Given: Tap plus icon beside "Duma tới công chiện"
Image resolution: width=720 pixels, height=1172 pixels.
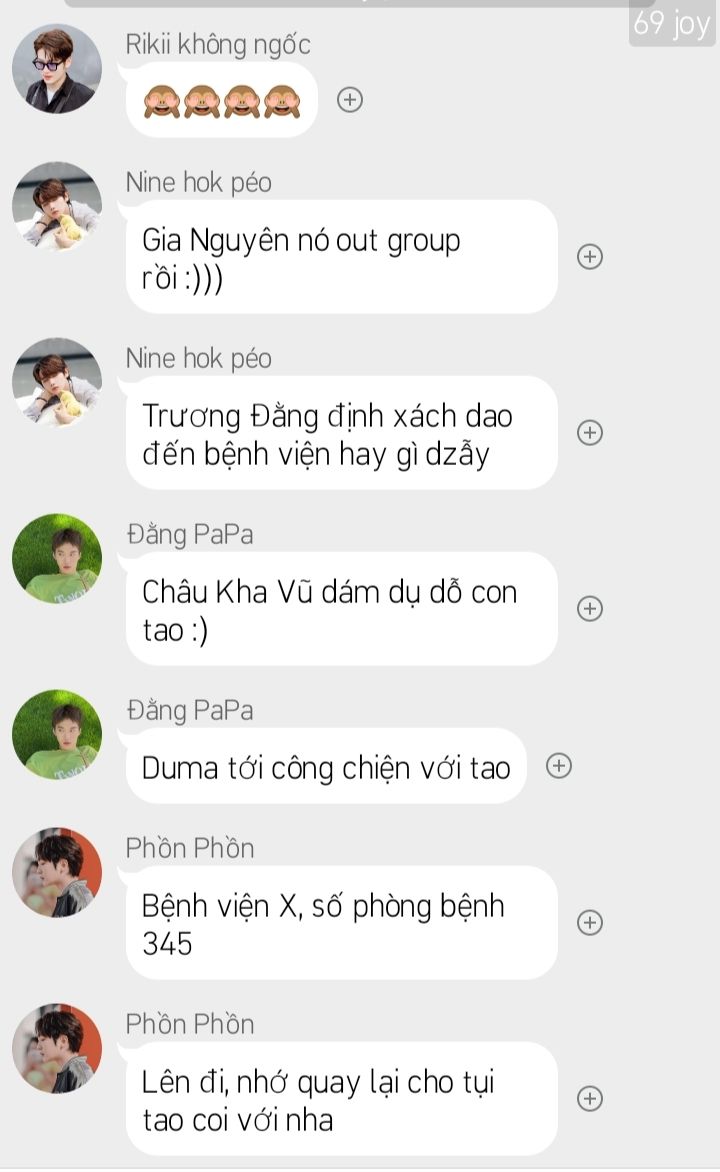Looking at the screenshot, I should coord(559,765).
